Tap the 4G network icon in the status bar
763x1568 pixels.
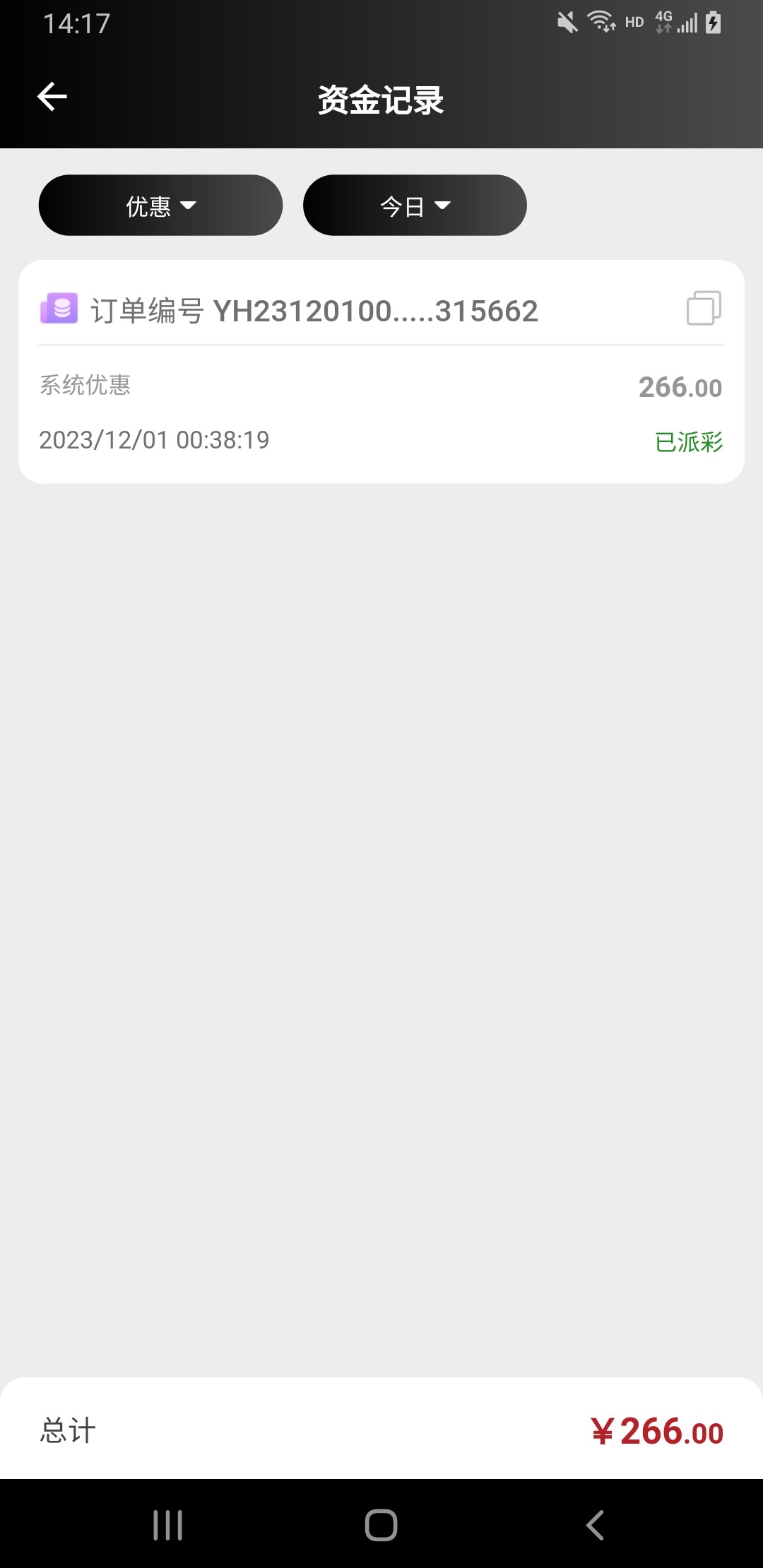tap(664, 21)
